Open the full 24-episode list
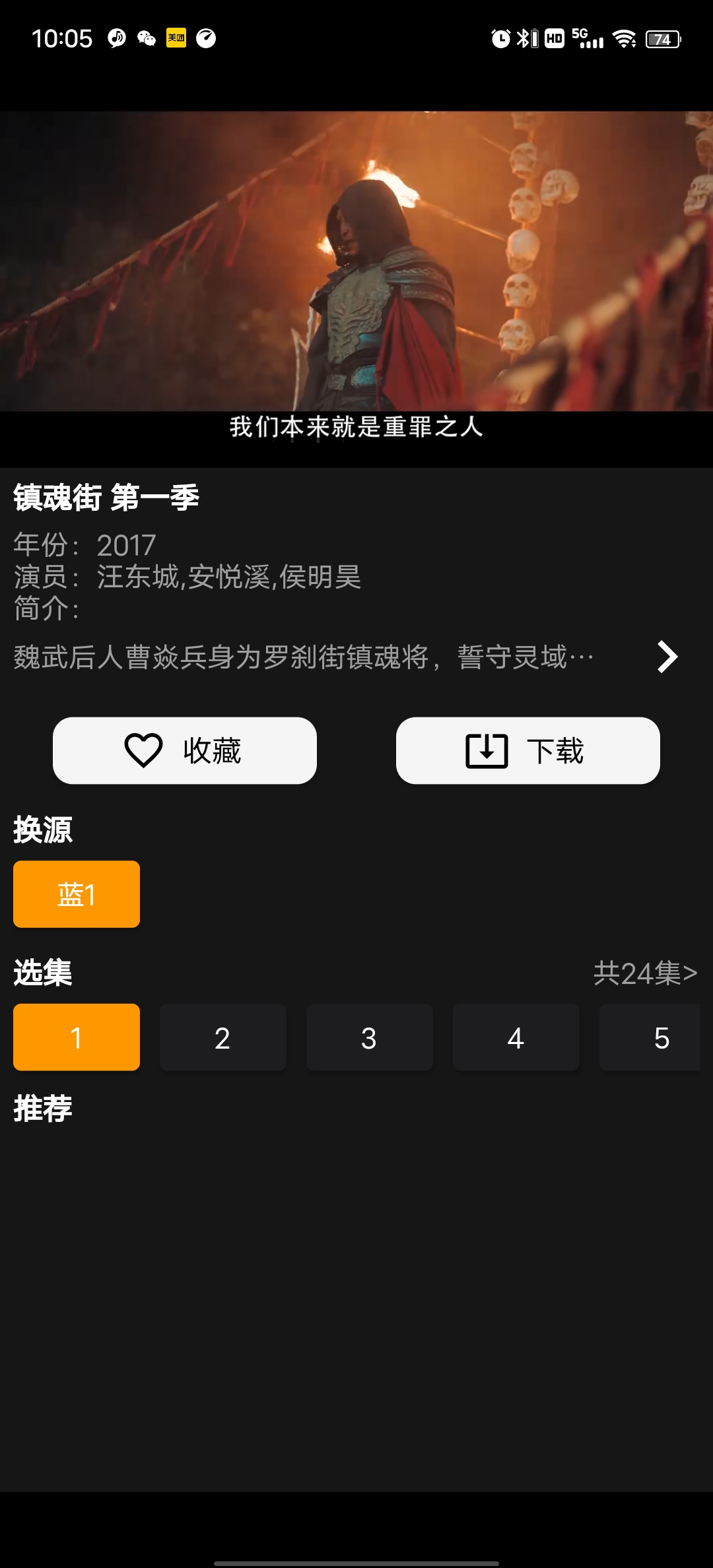 [x=645, y=972]
